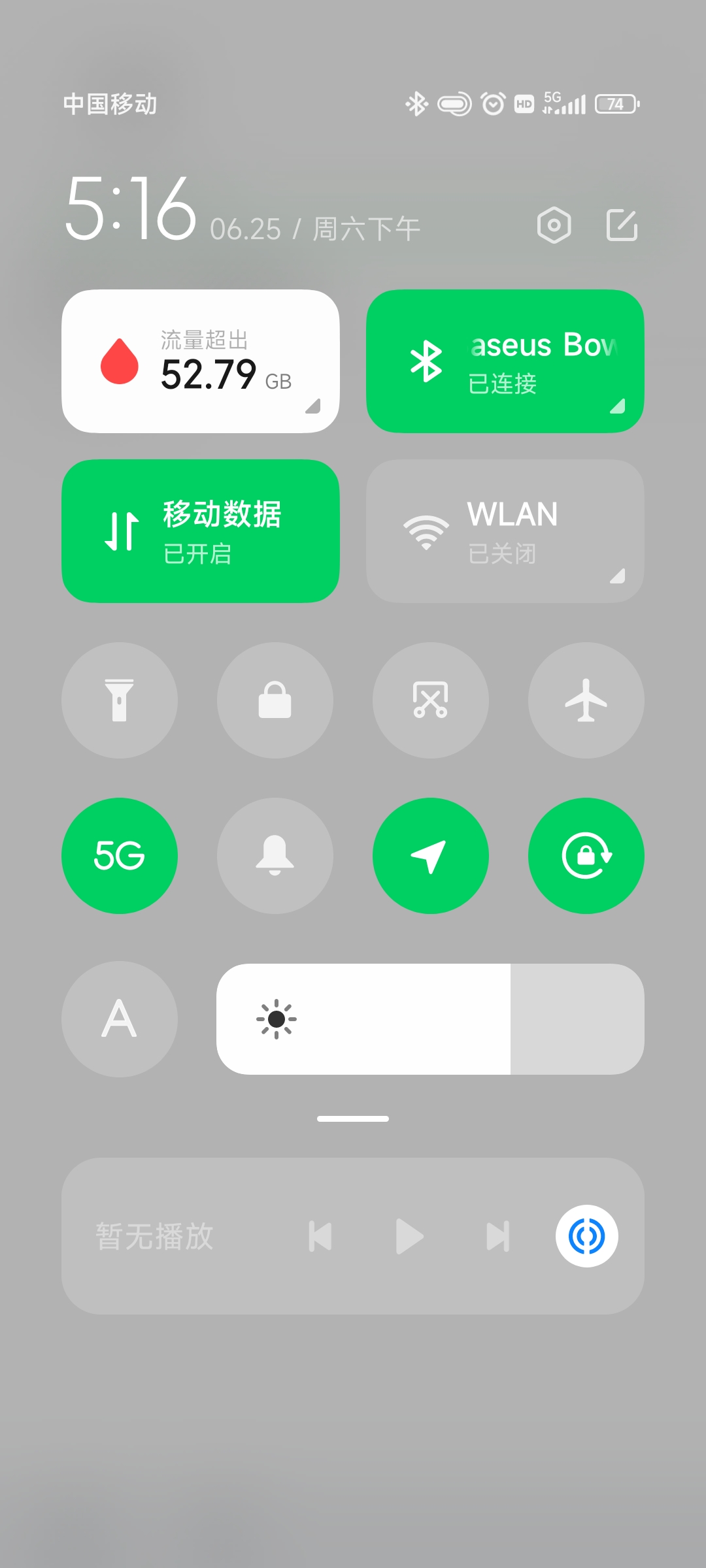The width and height of the screenshot is (706, 1568).
Task: Disable the 5G toggle
Action: [120, 856]
